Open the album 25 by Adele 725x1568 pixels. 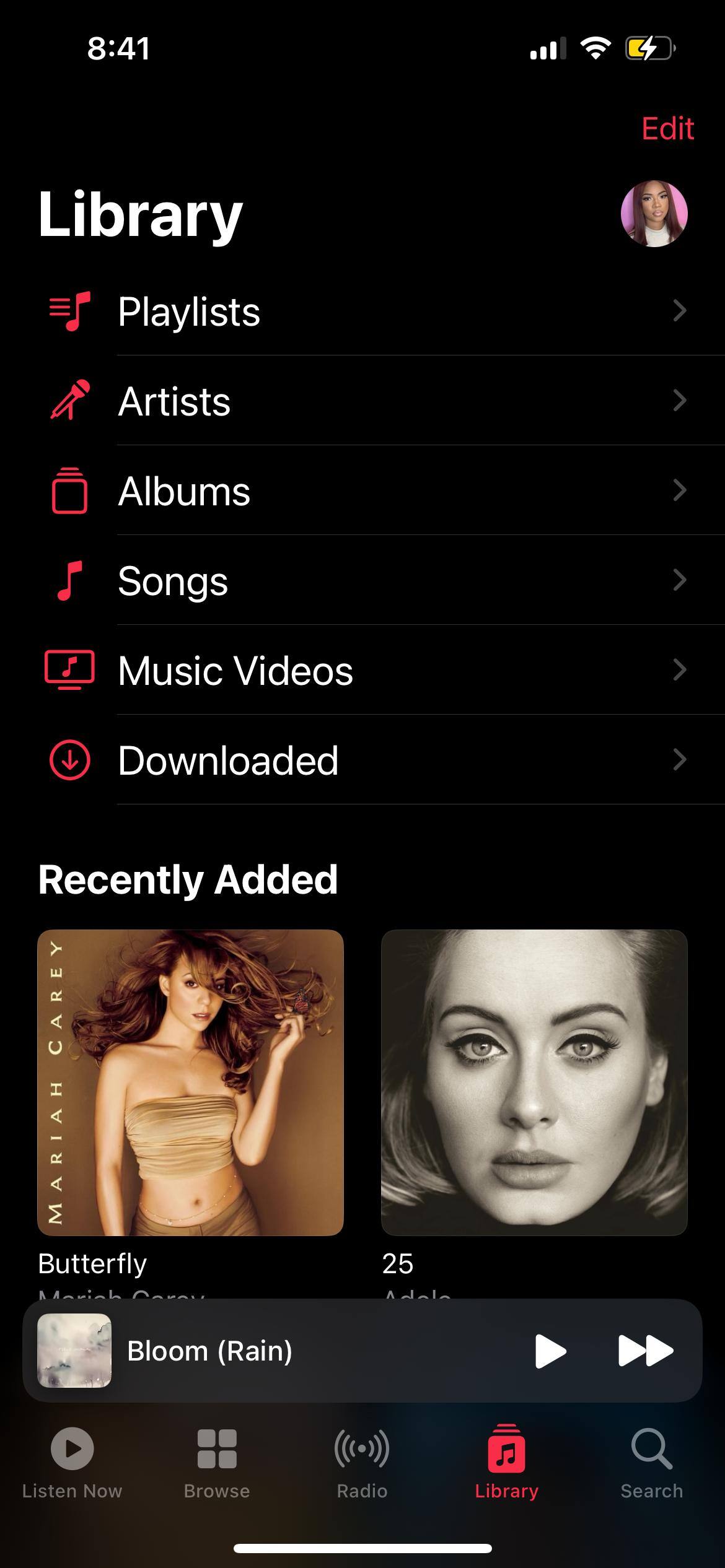(x=534, y=1082)
